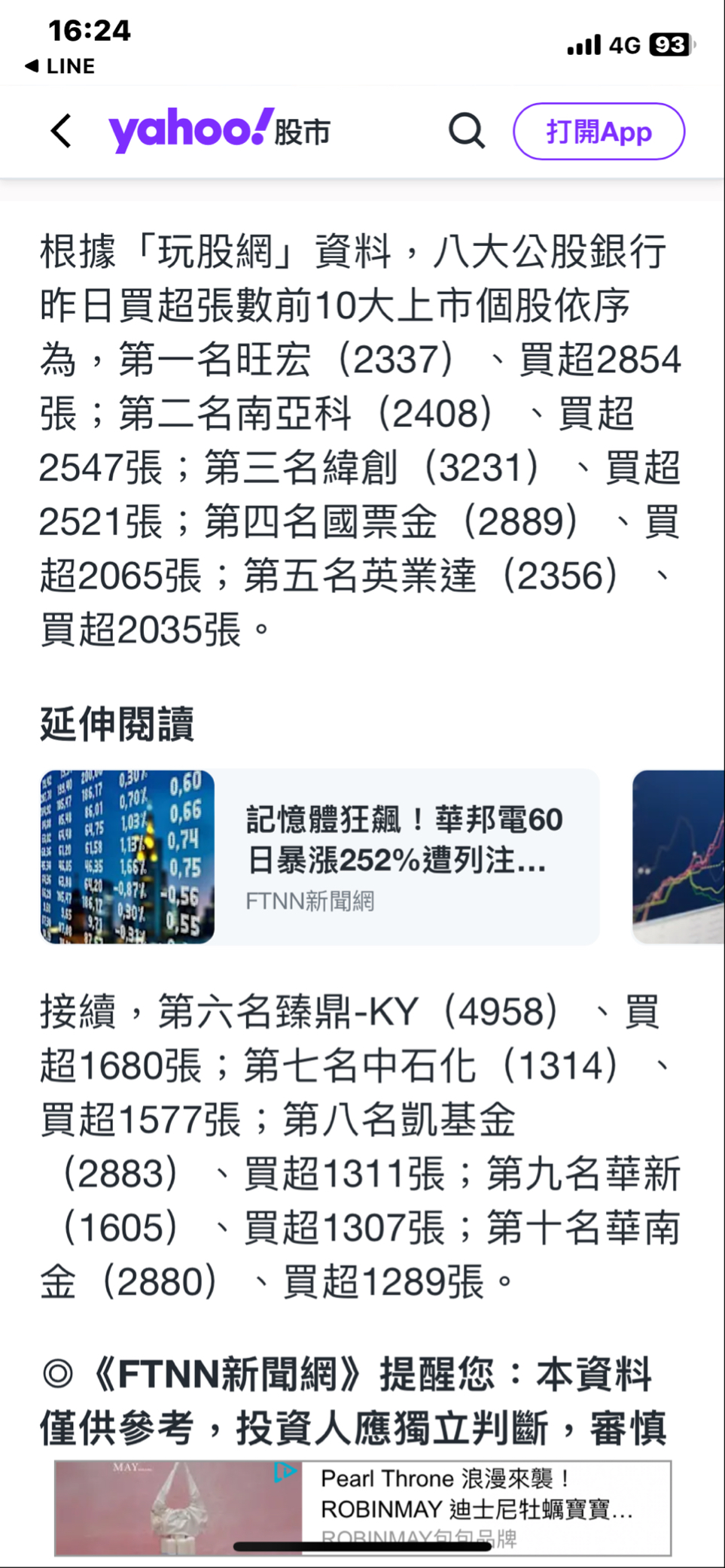Return to LINE via status bar
This screenshot has height=1568, width=725.
[60, 66]
